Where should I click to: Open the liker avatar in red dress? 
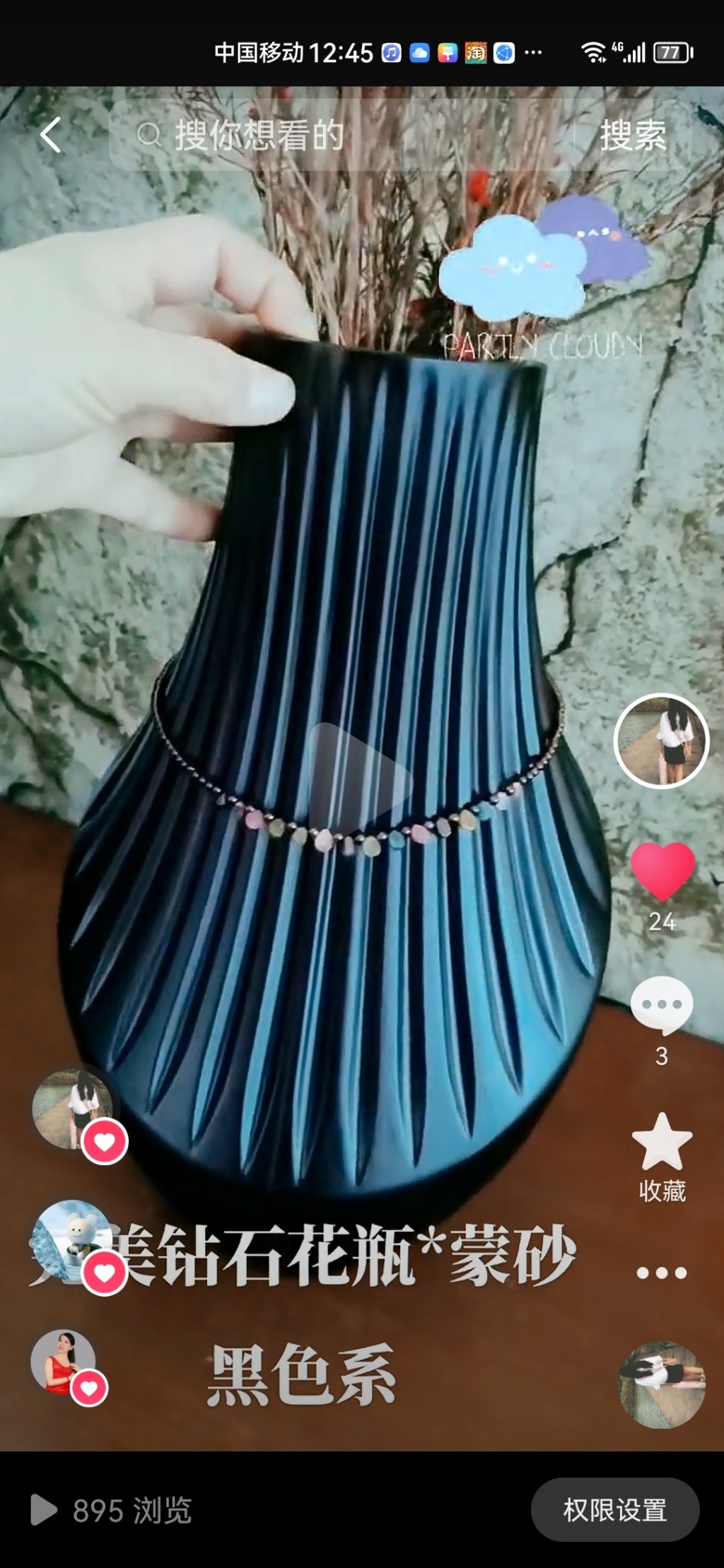(x=64, y=1362)
